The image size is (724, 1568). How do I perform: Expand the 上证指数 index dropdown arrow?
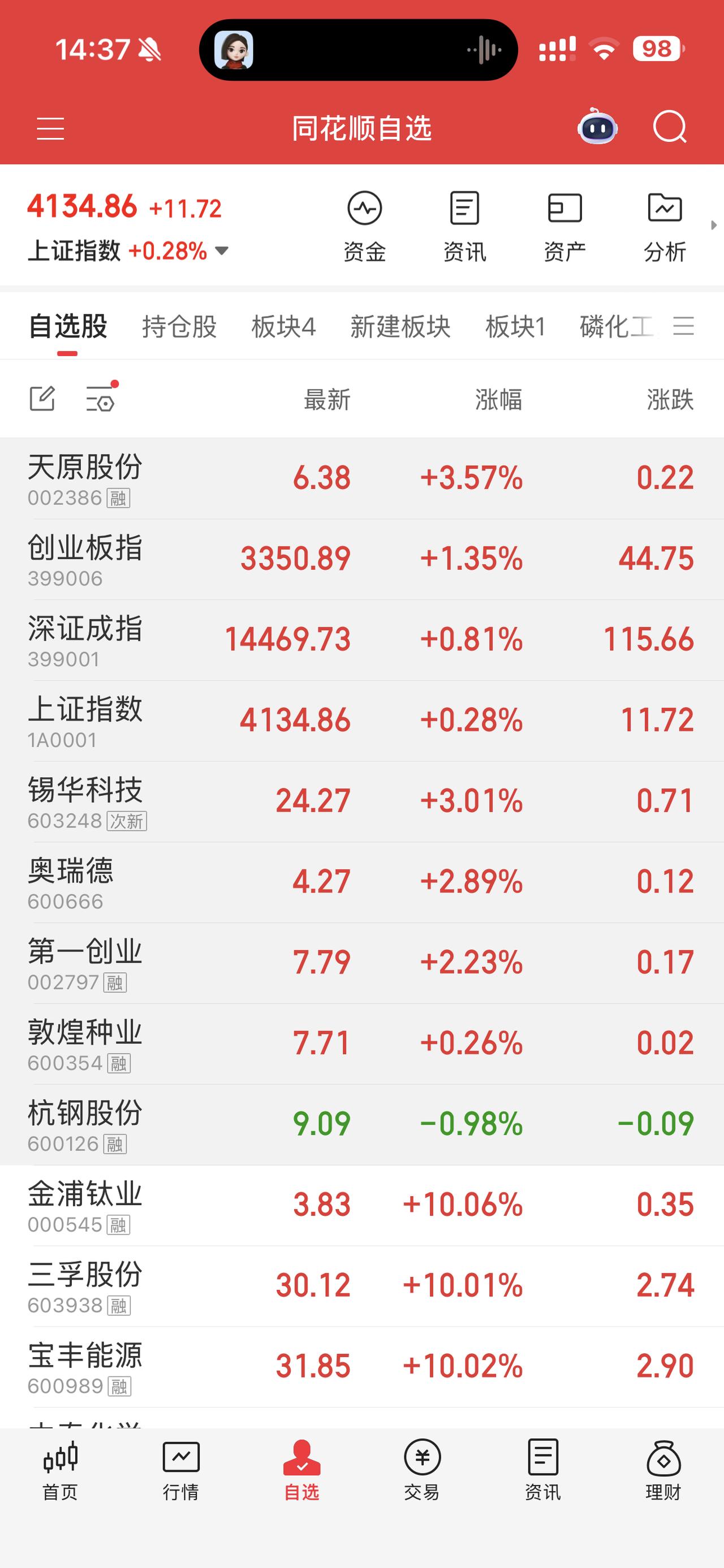tap(221, 250)
